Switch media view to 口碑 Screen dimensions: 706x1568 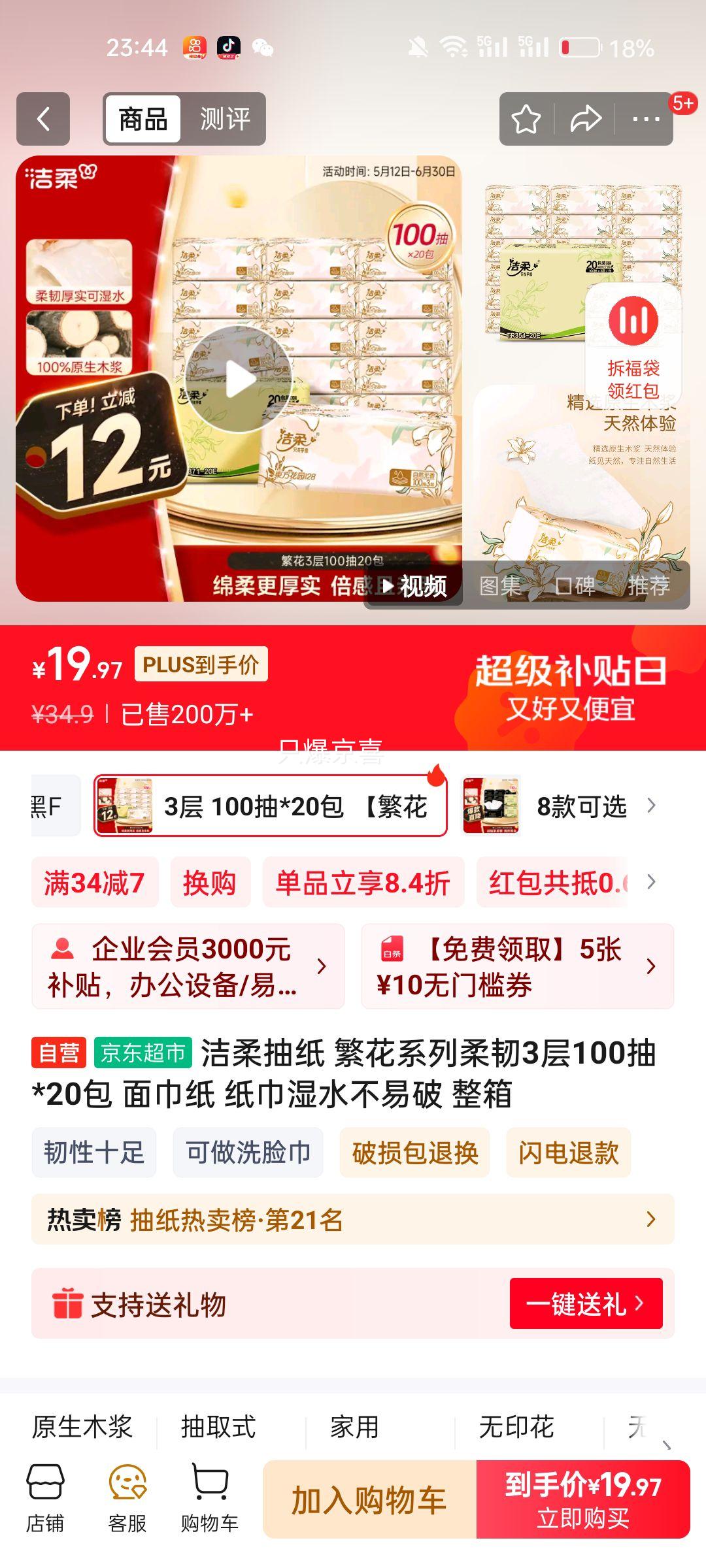[x=575, y=585]
